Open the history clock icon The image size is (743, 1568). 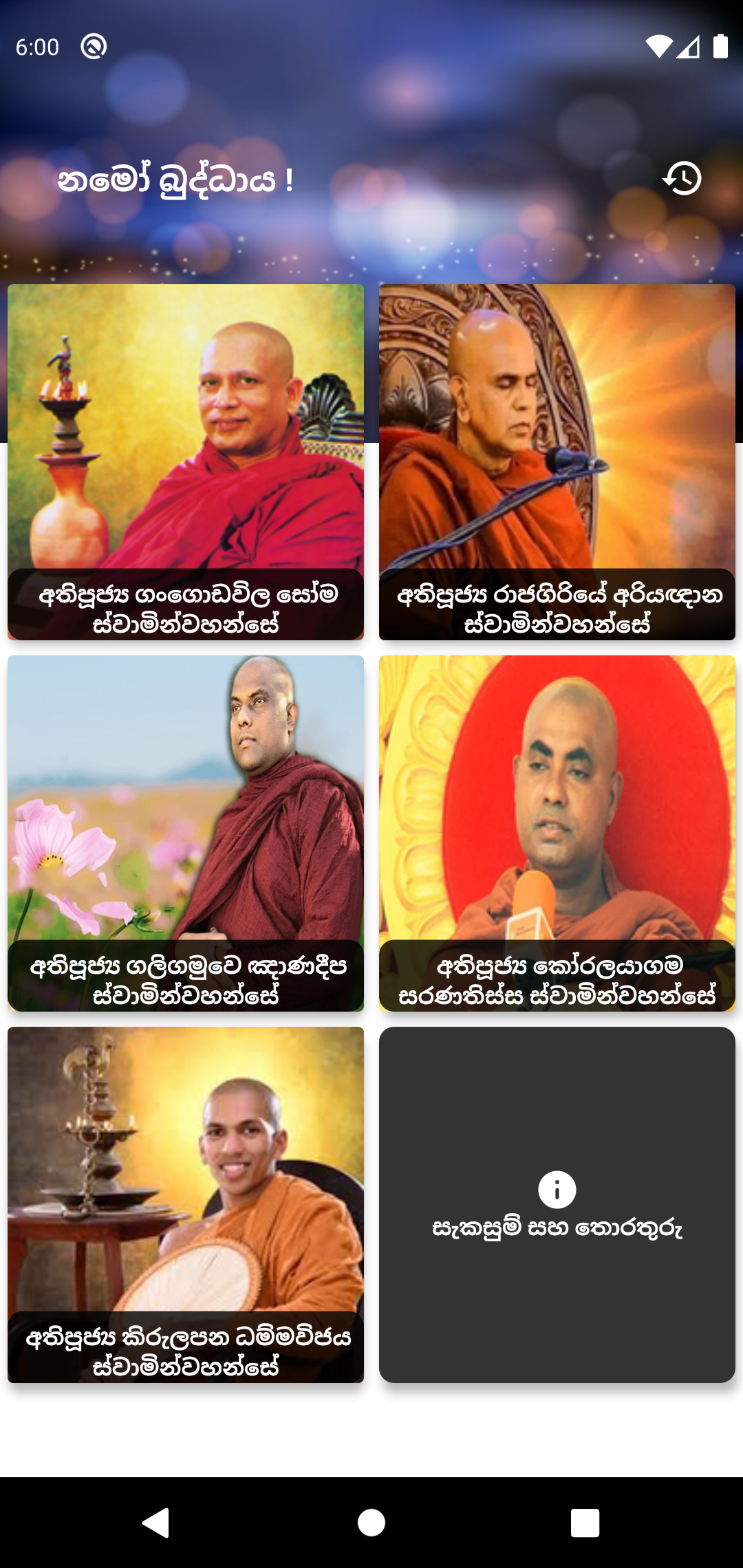tap(682, 179)
